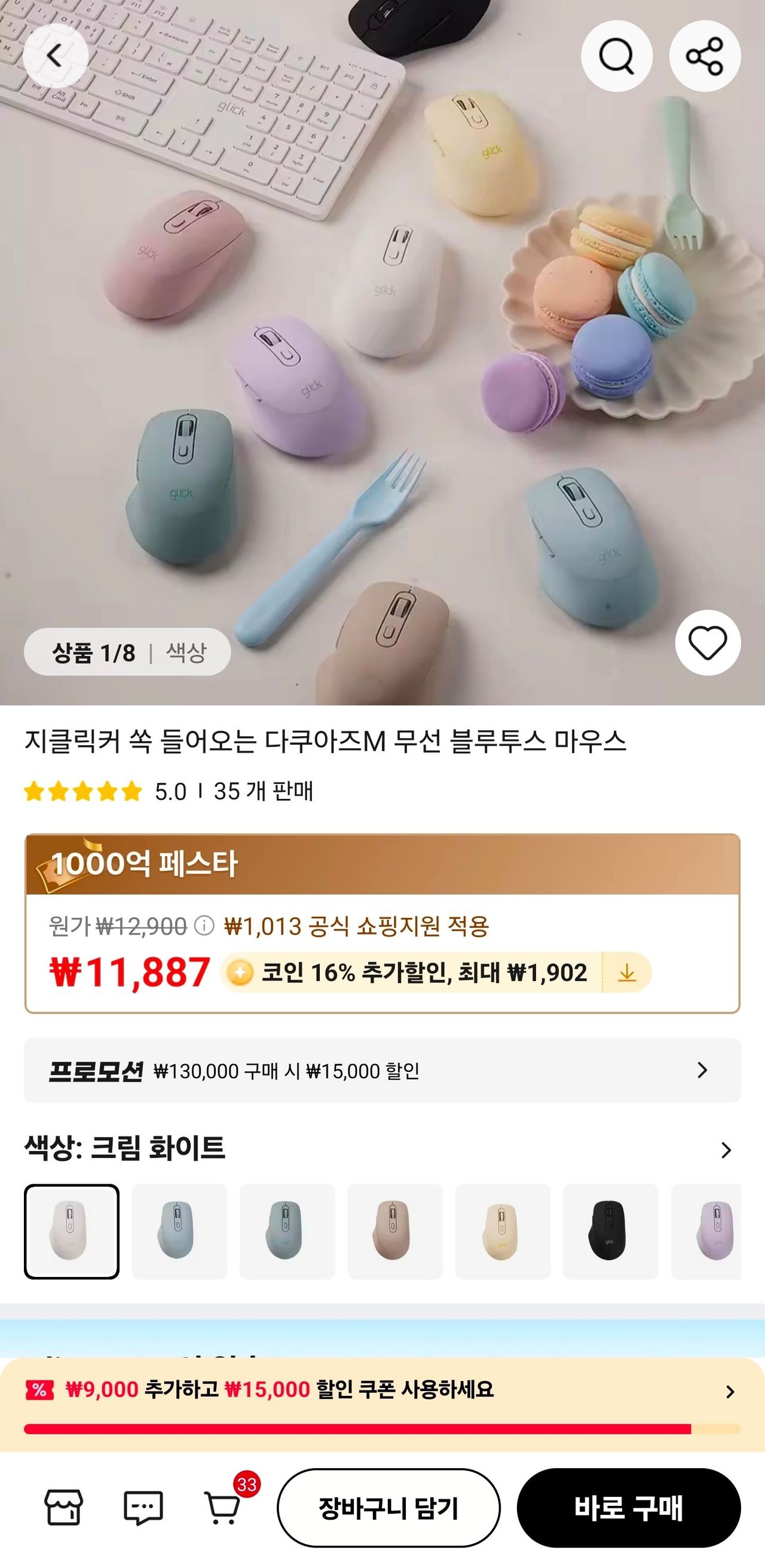Add product to wishlist with heart
This screenshot has height=1568, width=765.
pos(707,643)
